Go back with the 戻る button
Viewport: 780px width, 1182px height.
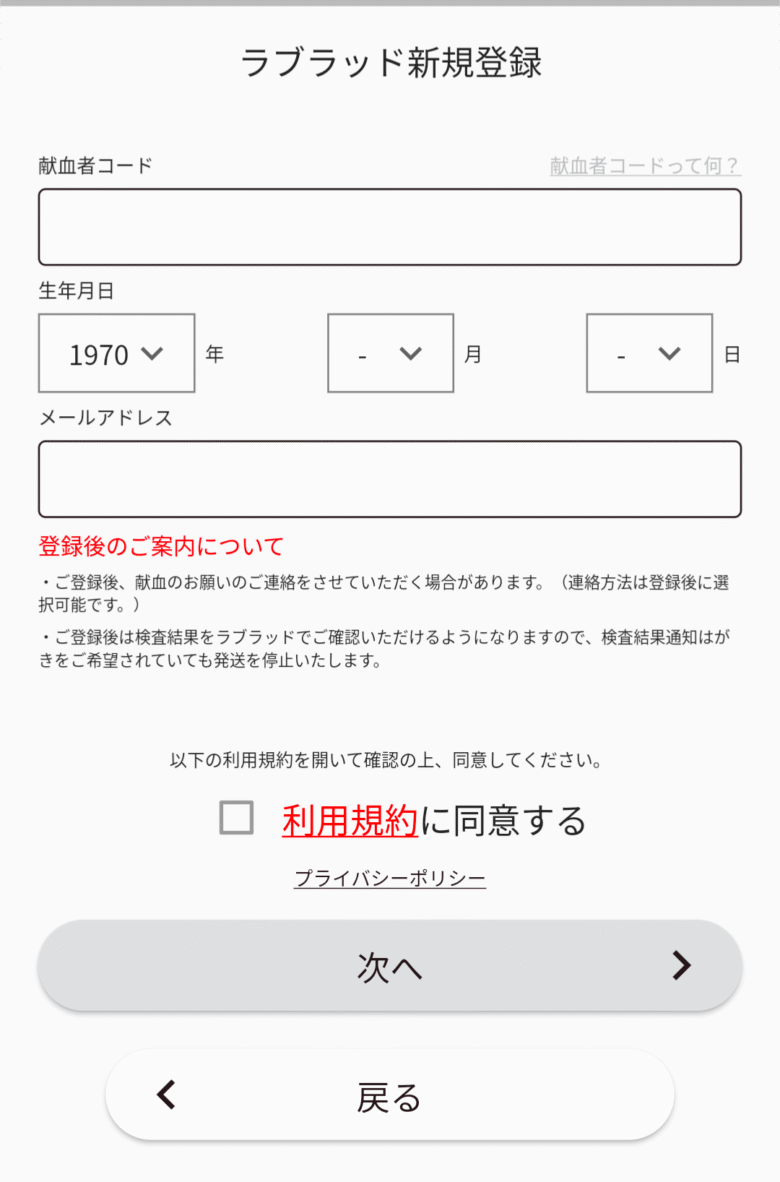click(389, 1097)
